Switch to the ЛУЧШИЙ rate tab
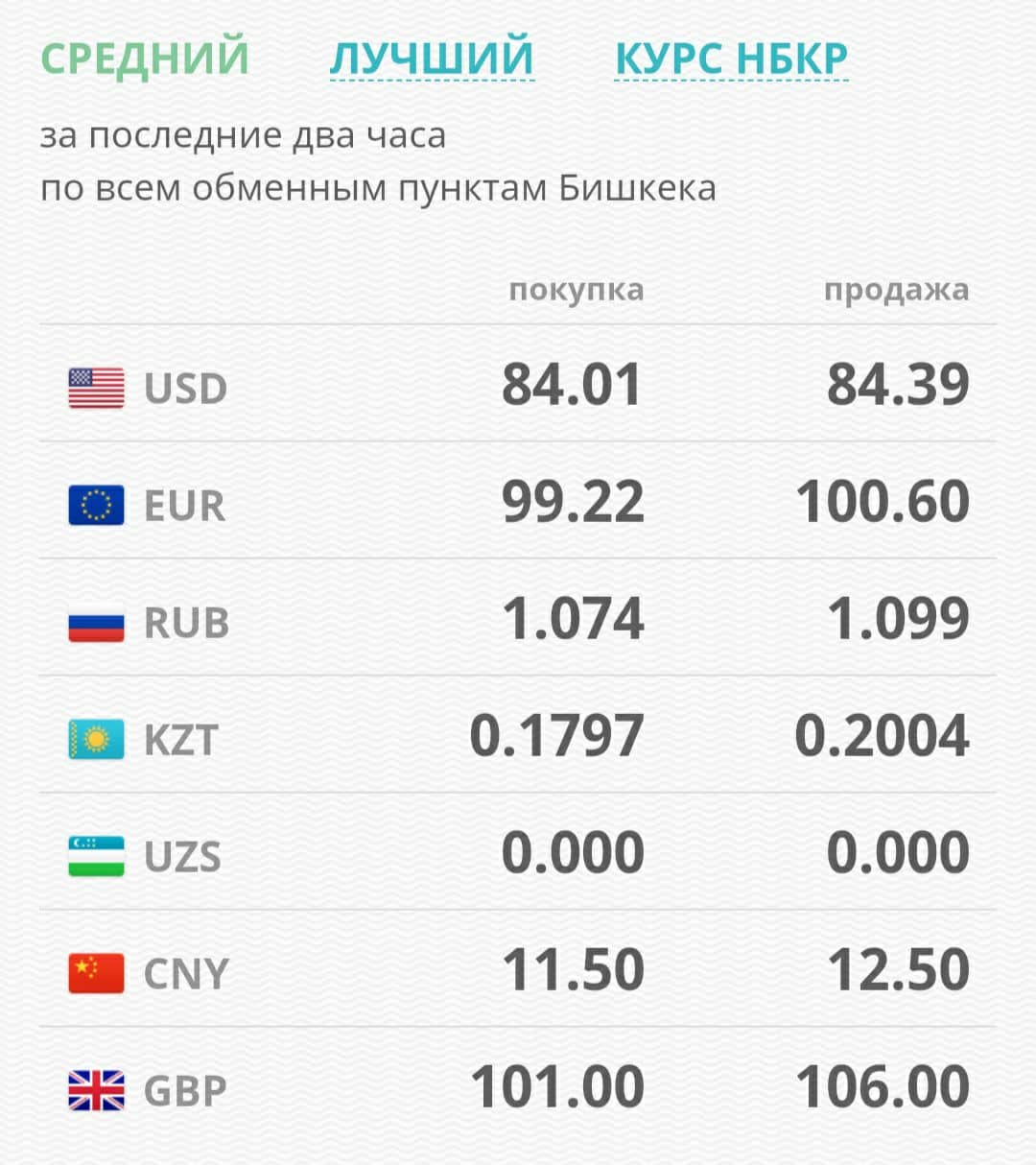Viewport: 1036px width, 1165px height. coord(432,57)
